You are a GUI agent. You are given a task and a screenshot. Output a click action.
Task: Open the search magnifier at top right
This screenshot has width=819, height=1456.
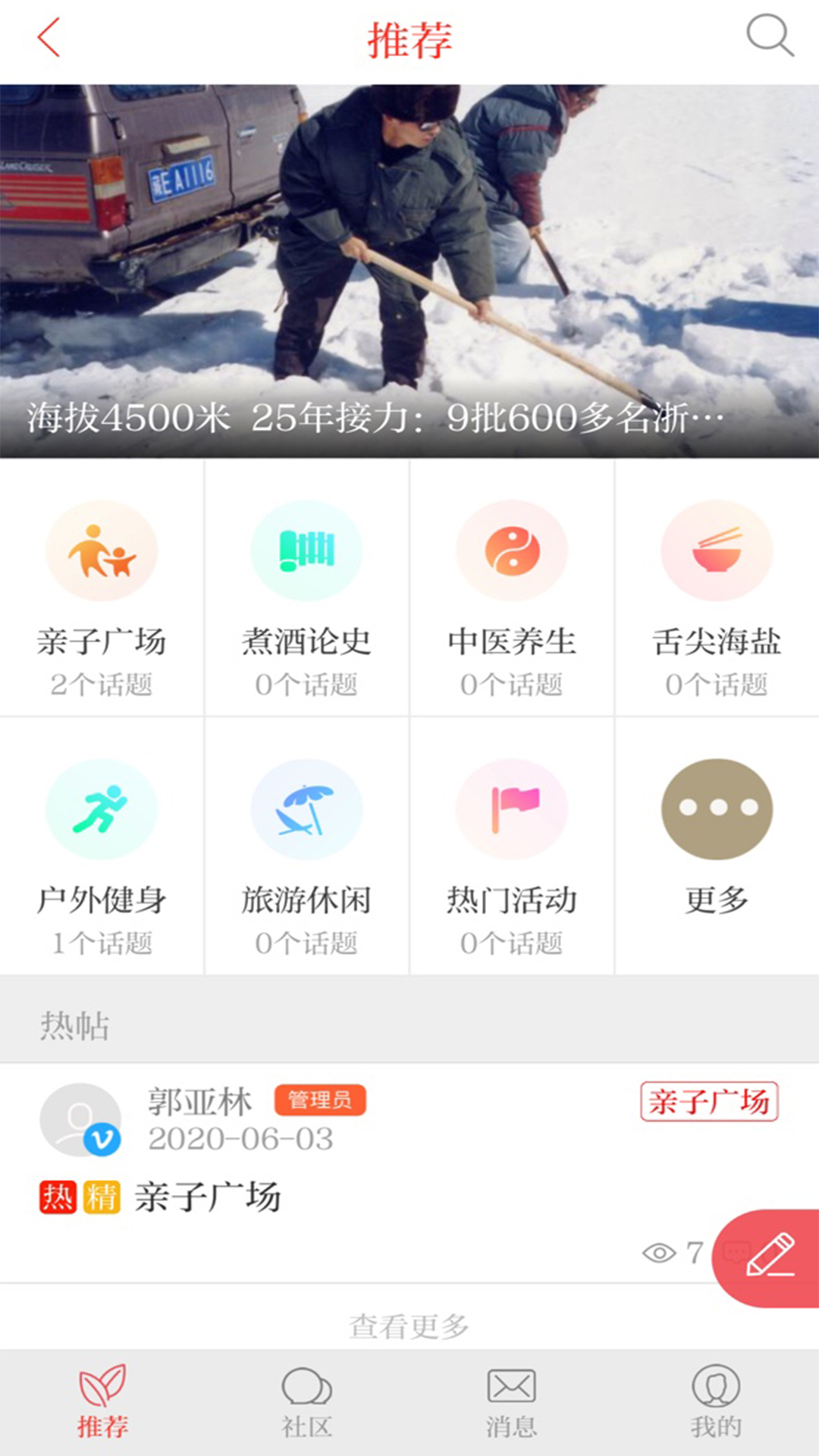[768, 37]
